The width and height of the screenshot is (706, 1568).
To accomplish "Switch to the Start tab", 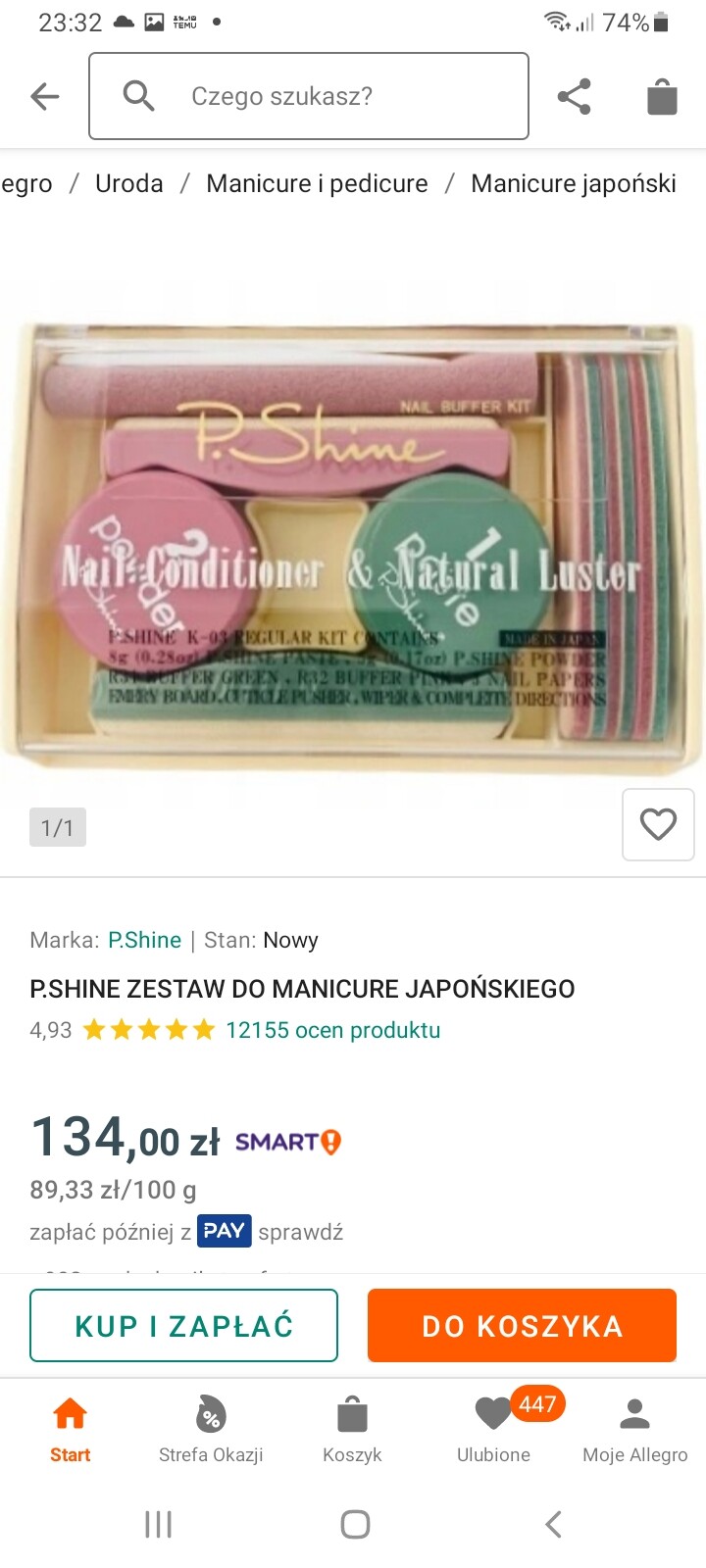I will point(70,1430).
